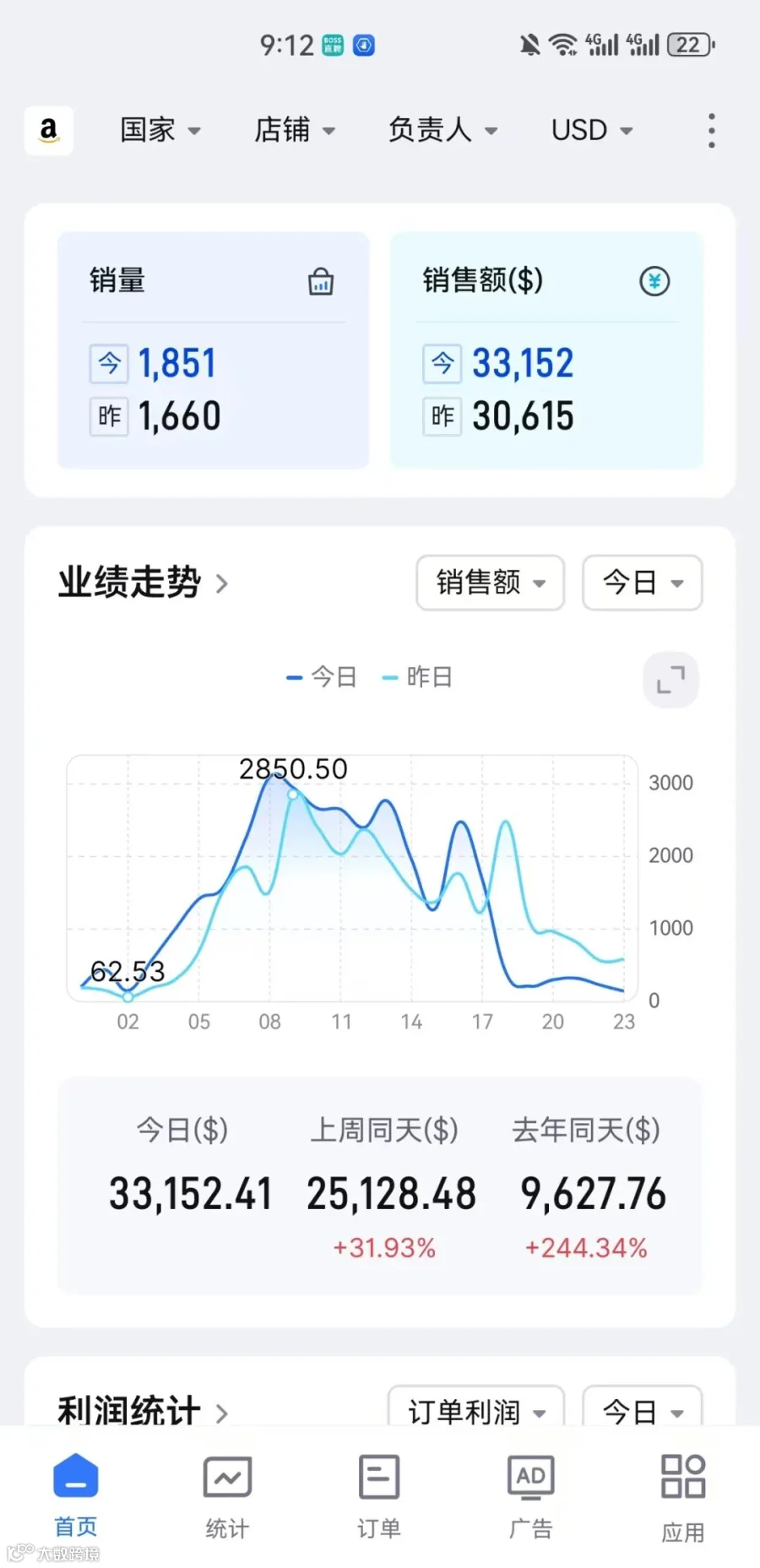Open the three-dot overflow menu
The height and width of the screenshot is (1568, 760).
tap(712, 131)
